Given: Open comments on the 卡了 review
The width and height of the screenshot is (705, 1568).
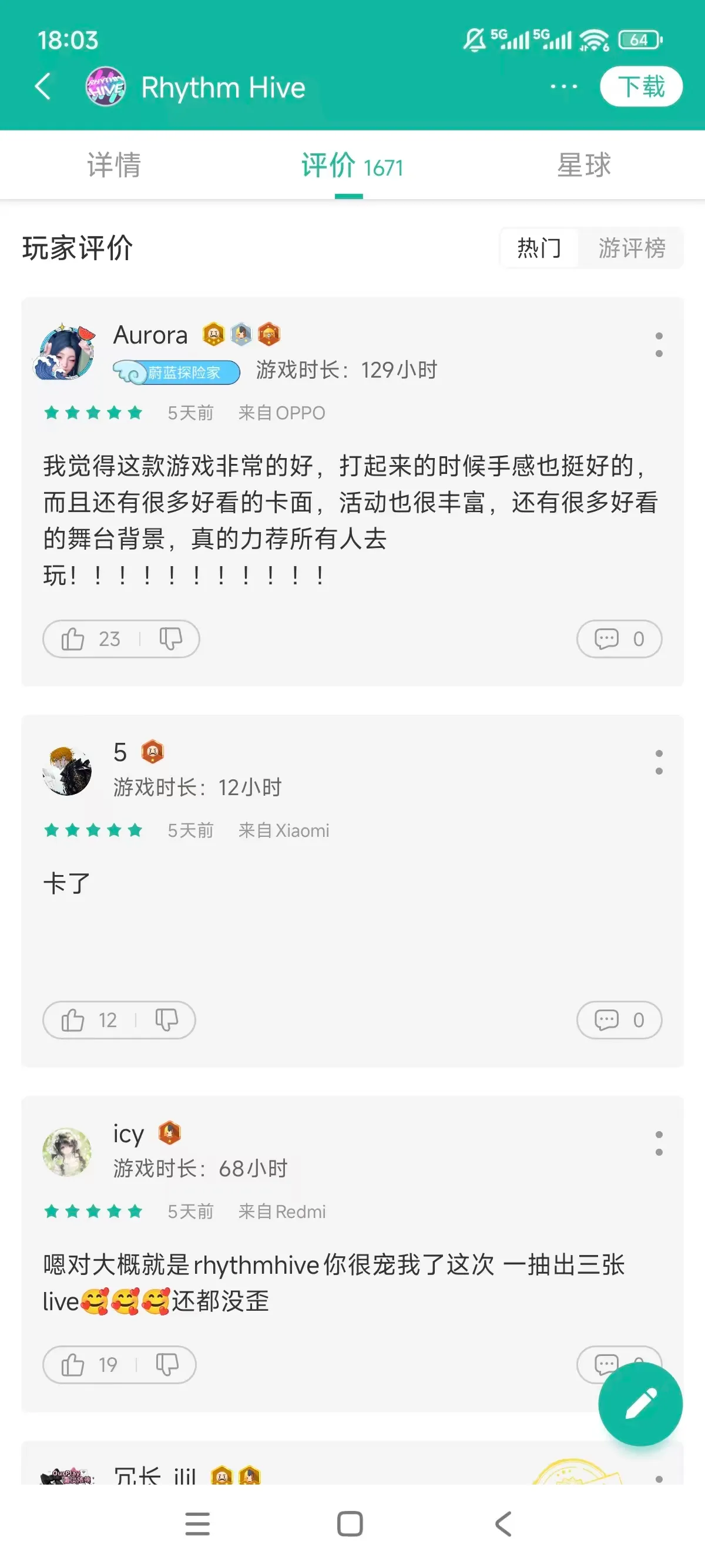Looking at the screenshot, I should 619,1020.
